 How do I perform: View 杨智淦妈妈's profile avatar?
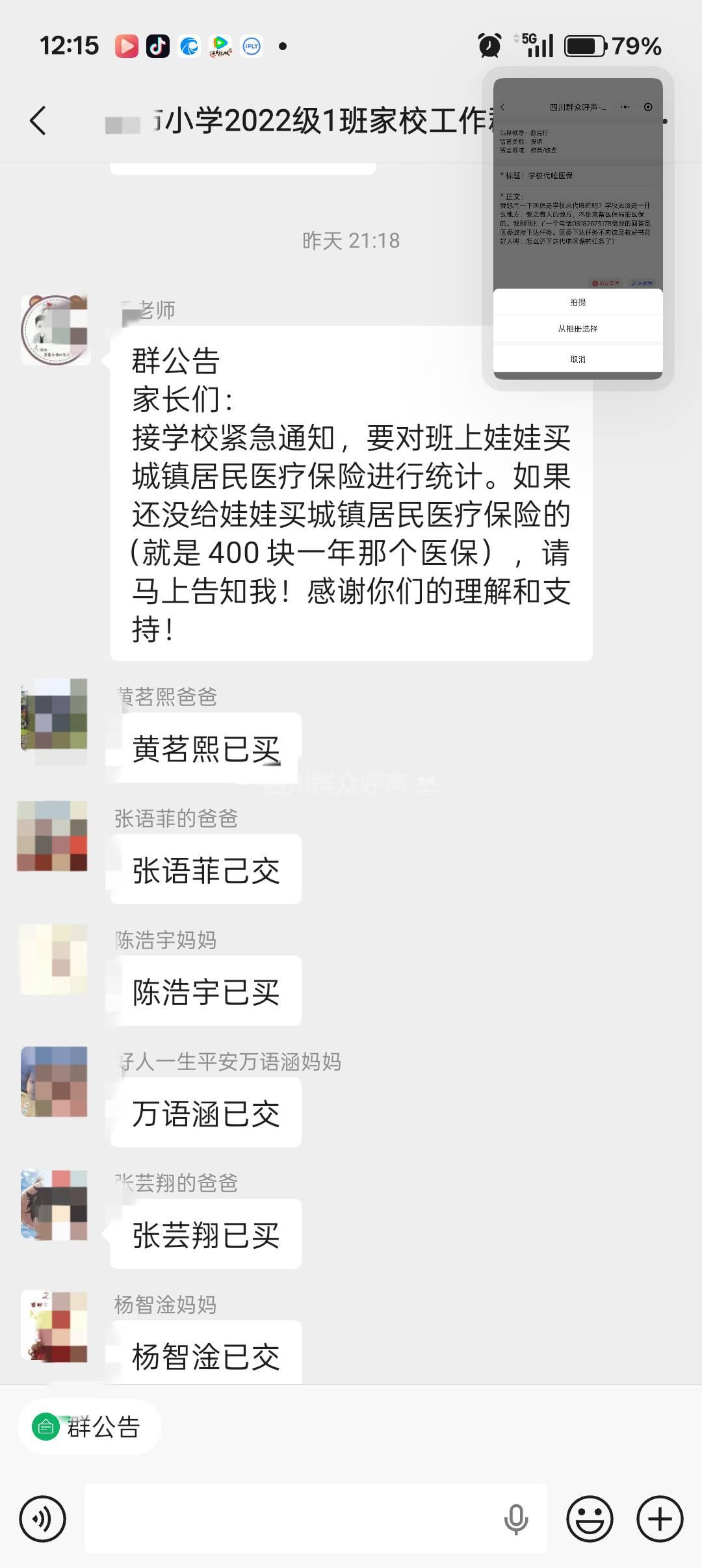[x=55, y=1326]
